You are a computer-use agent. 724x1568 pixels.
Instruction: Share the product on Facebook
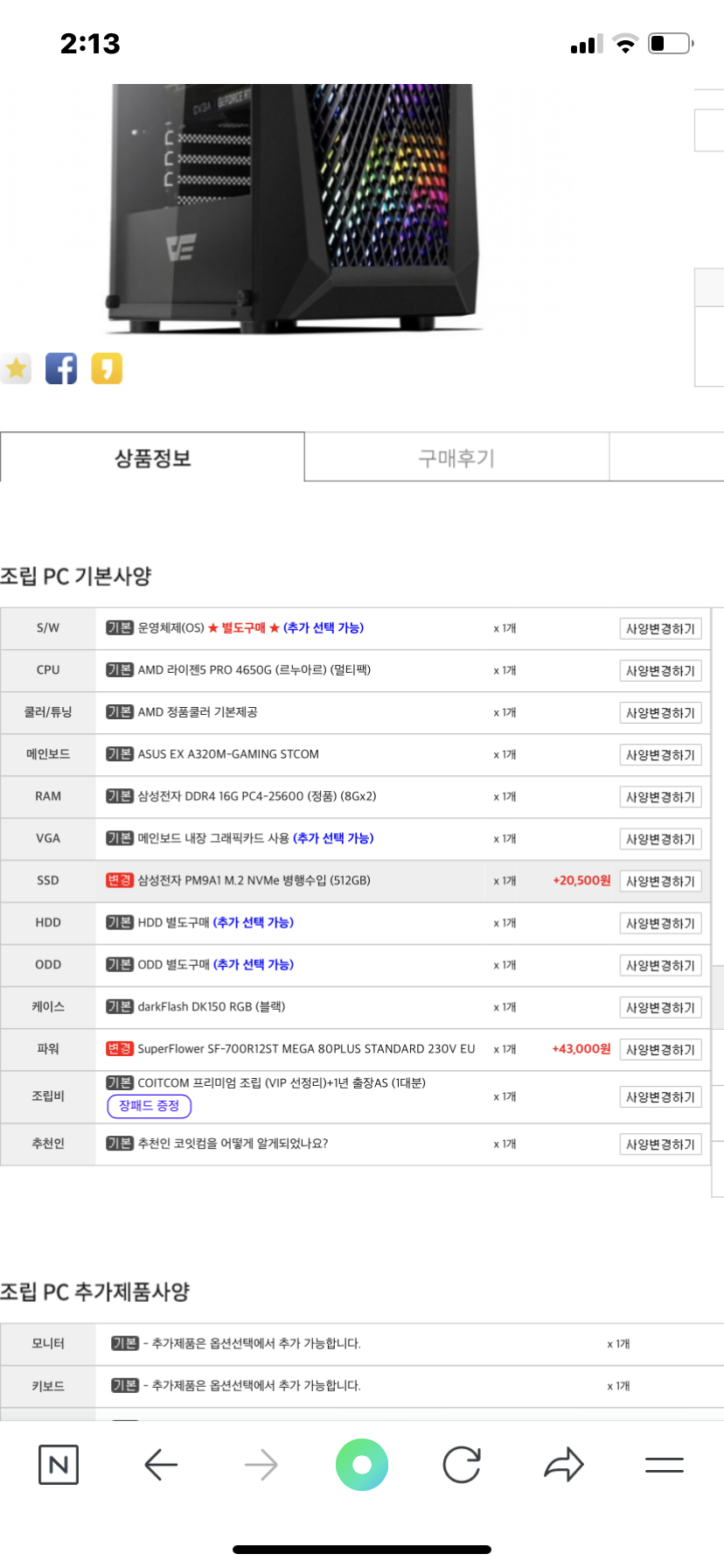61,368
